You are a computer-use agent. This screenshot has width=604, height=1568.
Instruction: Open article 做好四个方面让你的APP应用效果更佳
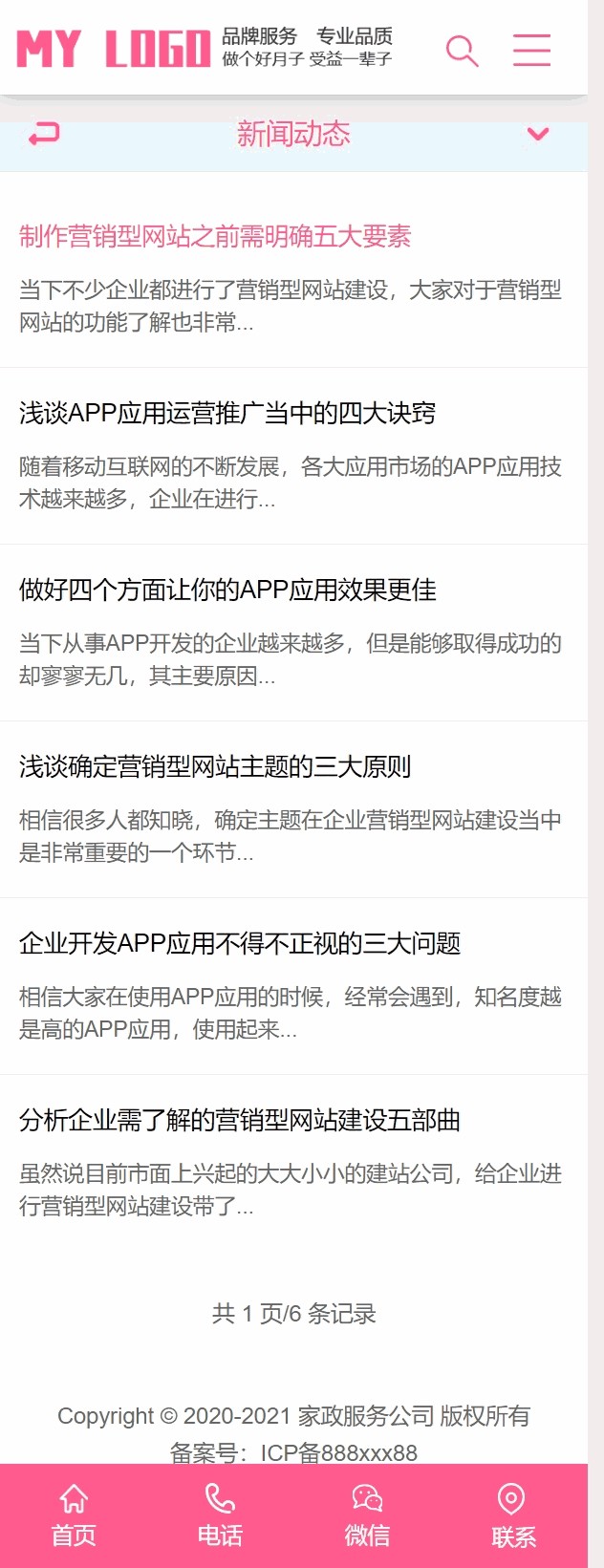point(227,590)
